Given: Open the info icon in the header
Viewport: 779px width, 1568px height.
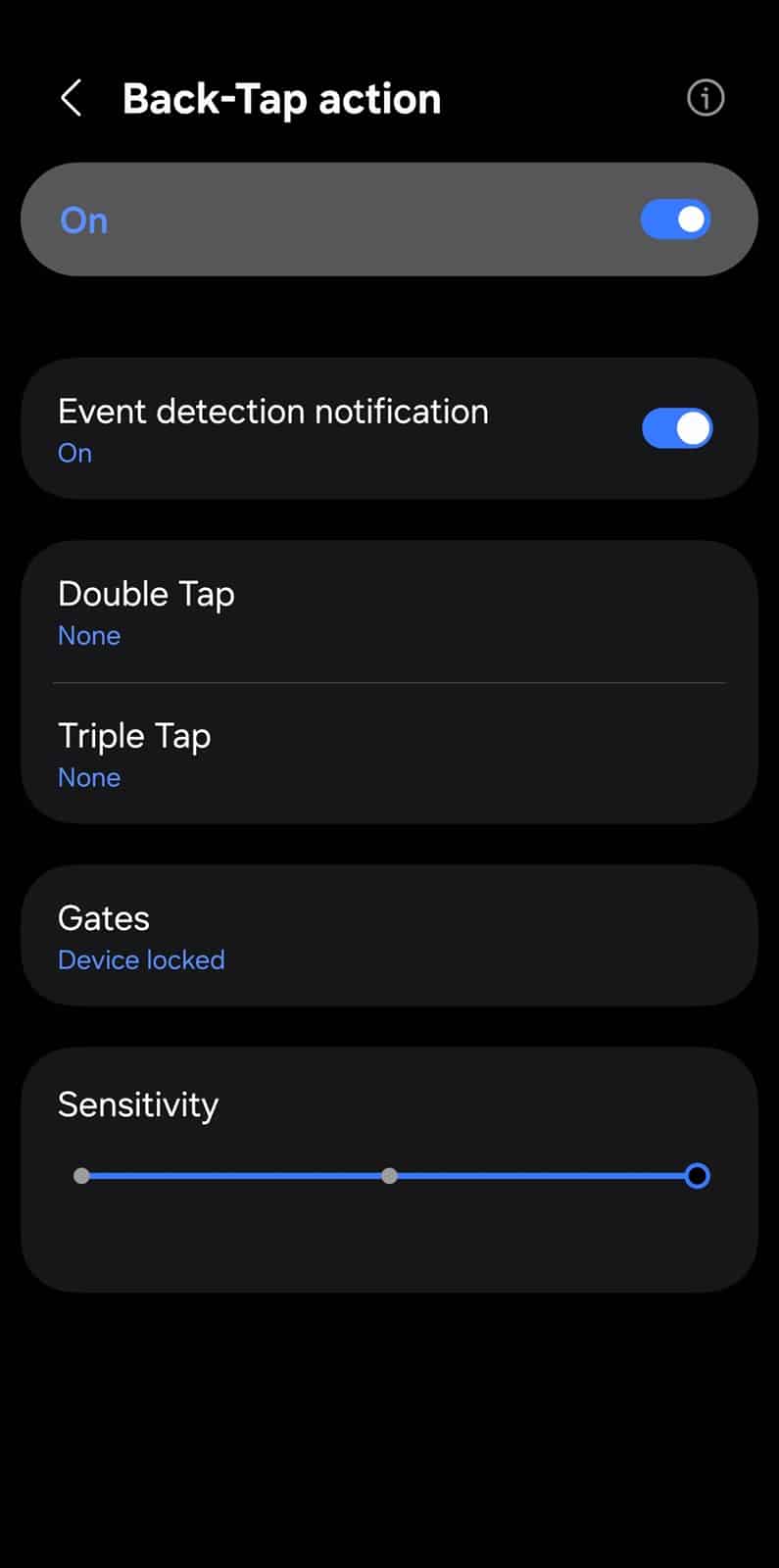Looking at the screenshot, I should (x=706, y=98).
